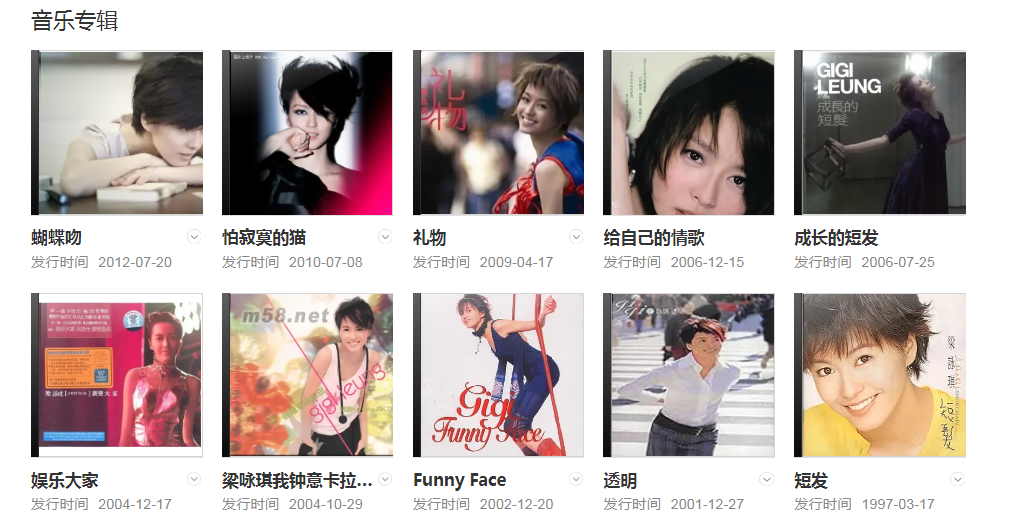Open the 成长的短发 album cover
This screenshot has width=1011, height=526.
click(x=879, y=133)
